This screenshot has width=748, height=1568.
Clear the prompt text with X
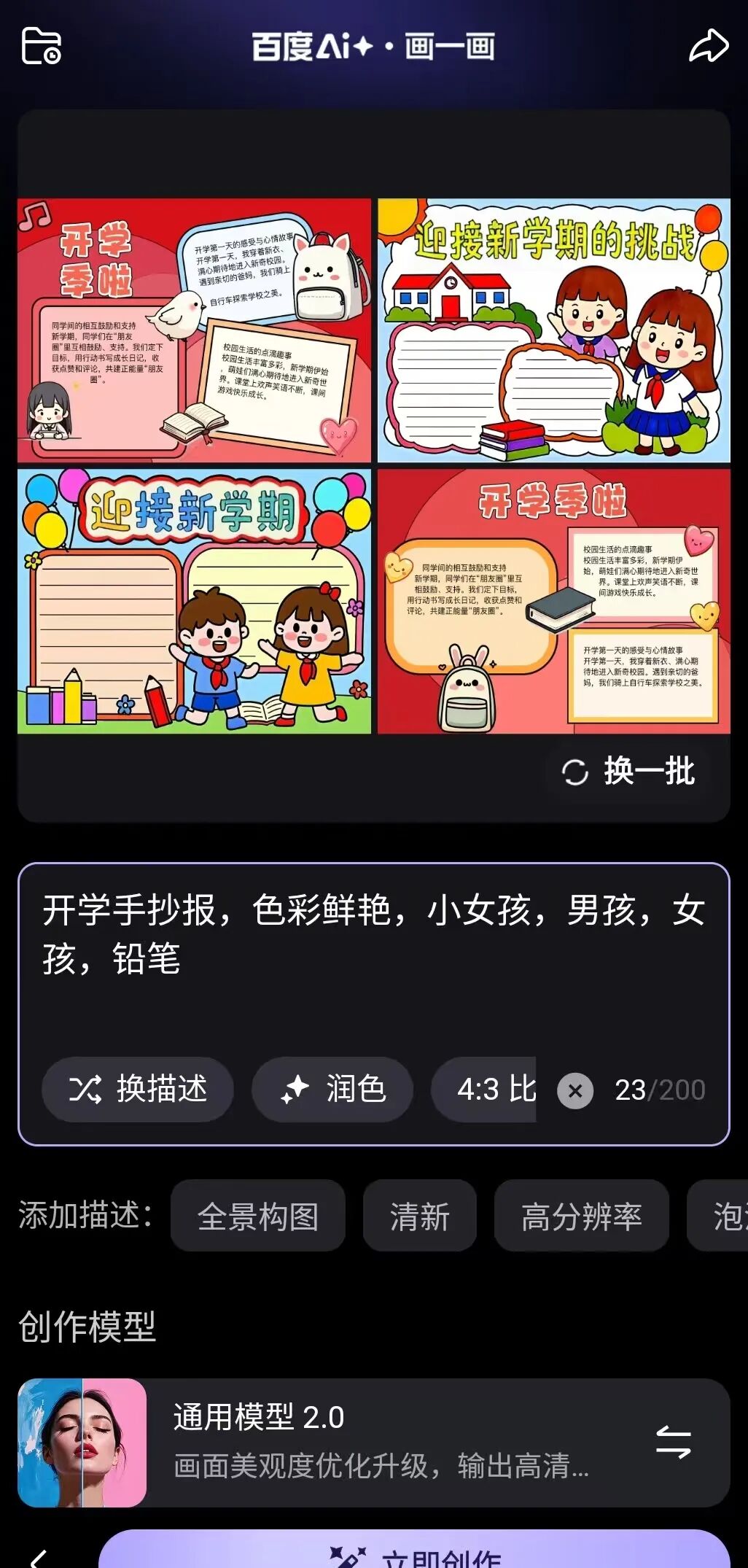coord(575,1091)
